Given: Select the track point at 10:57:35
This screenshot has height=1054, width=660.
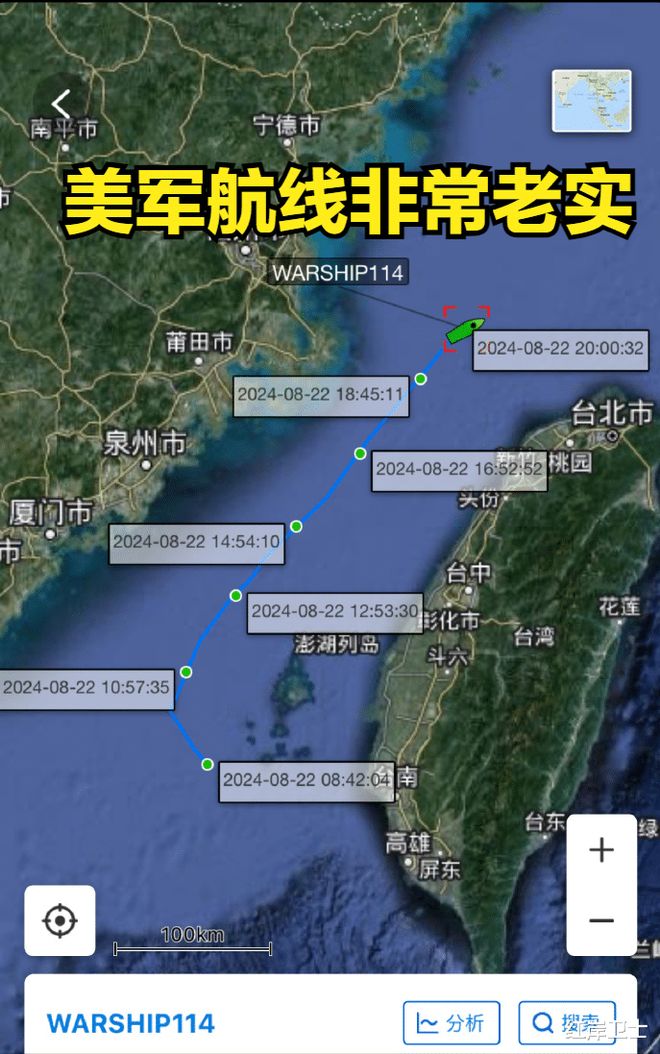Looking at the screenshot, I should [x=186, y=672].
